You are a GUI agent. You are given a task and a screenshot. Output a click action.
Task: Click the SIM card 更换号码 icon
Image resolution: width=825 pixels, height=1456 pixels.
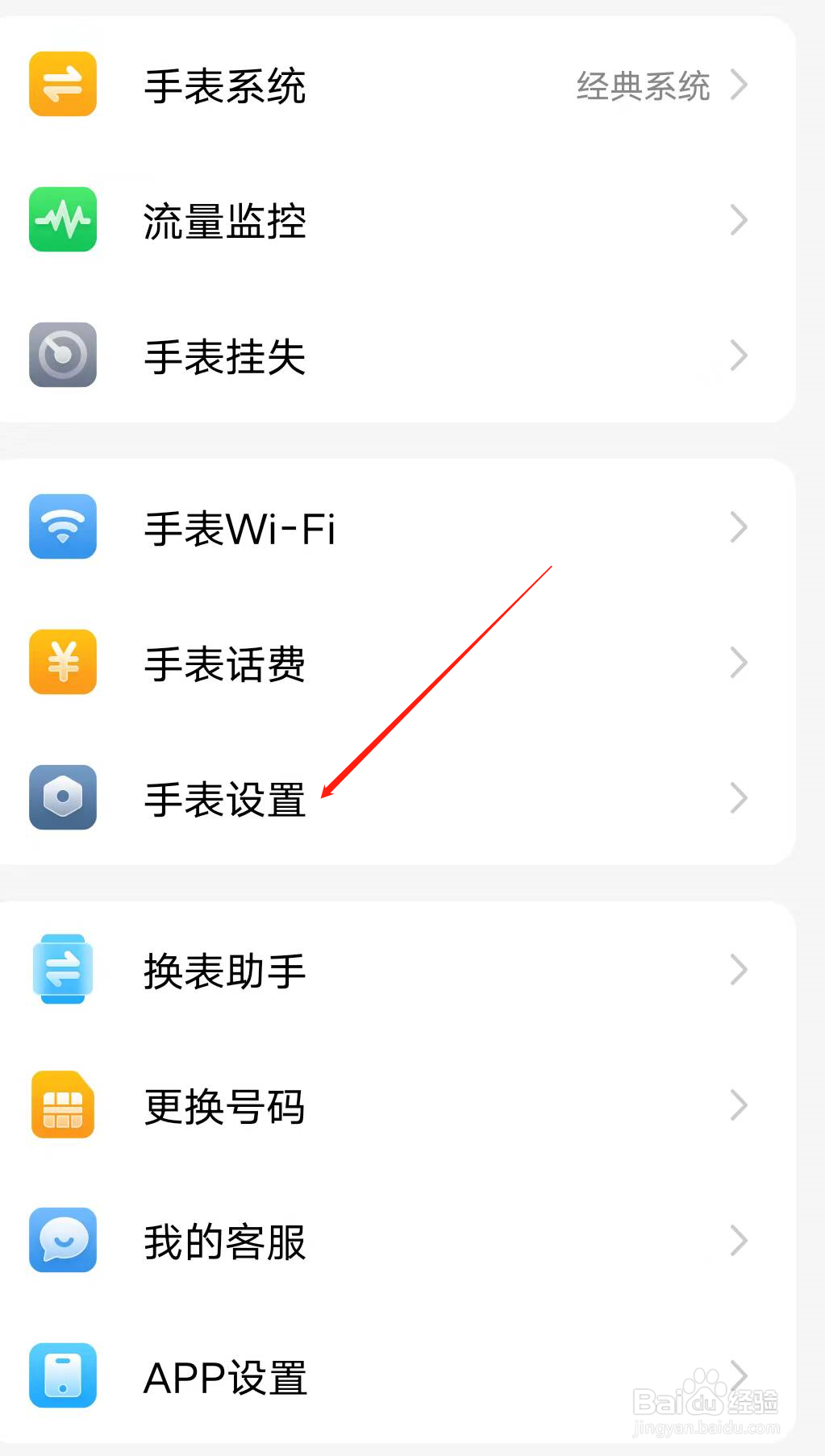point(63,1105)
